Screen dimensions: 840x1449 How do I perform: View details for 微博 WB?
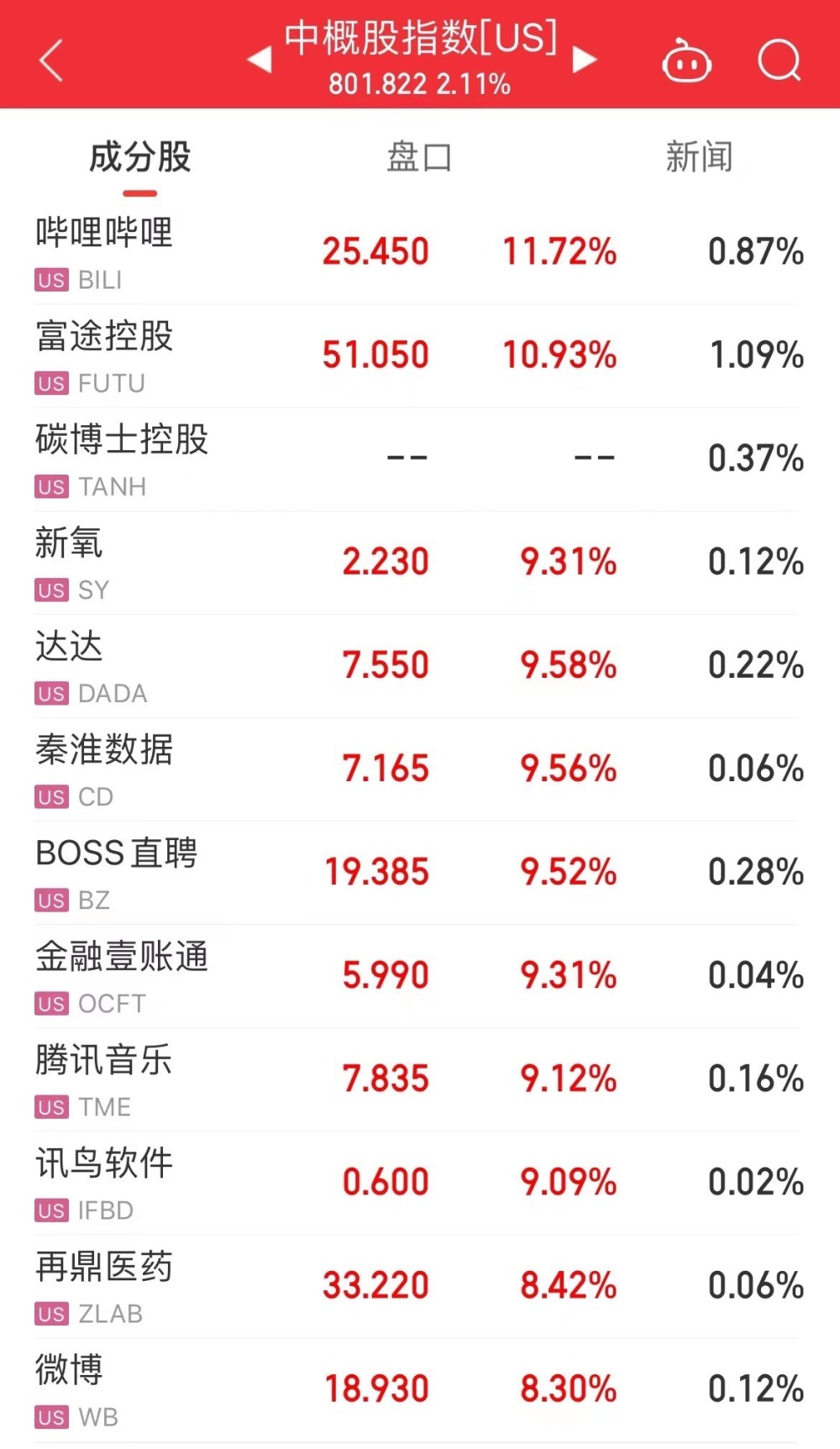pos(420,1390)
